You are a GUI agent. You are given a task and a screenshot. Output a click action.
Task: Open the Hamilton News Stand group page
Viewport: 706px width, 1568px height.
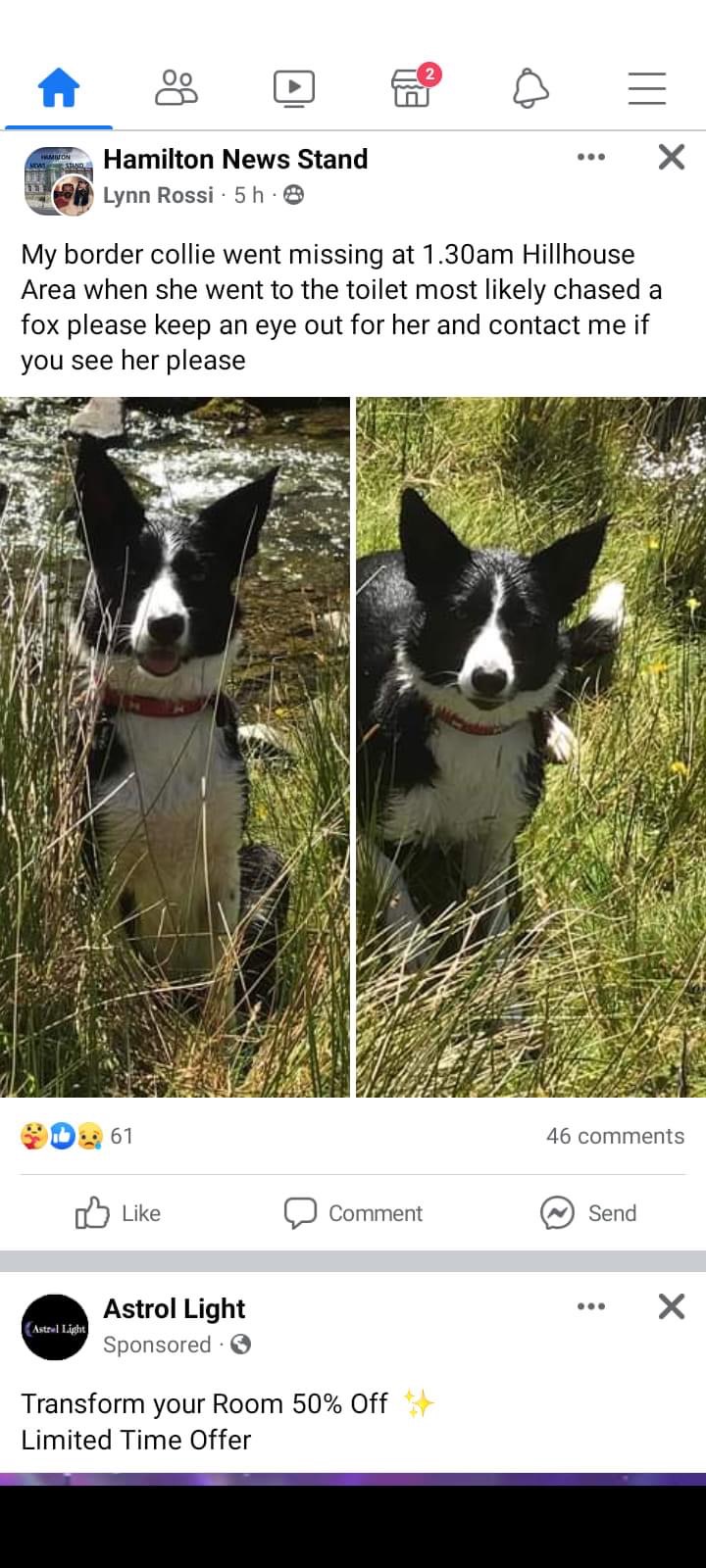point(235,159)
